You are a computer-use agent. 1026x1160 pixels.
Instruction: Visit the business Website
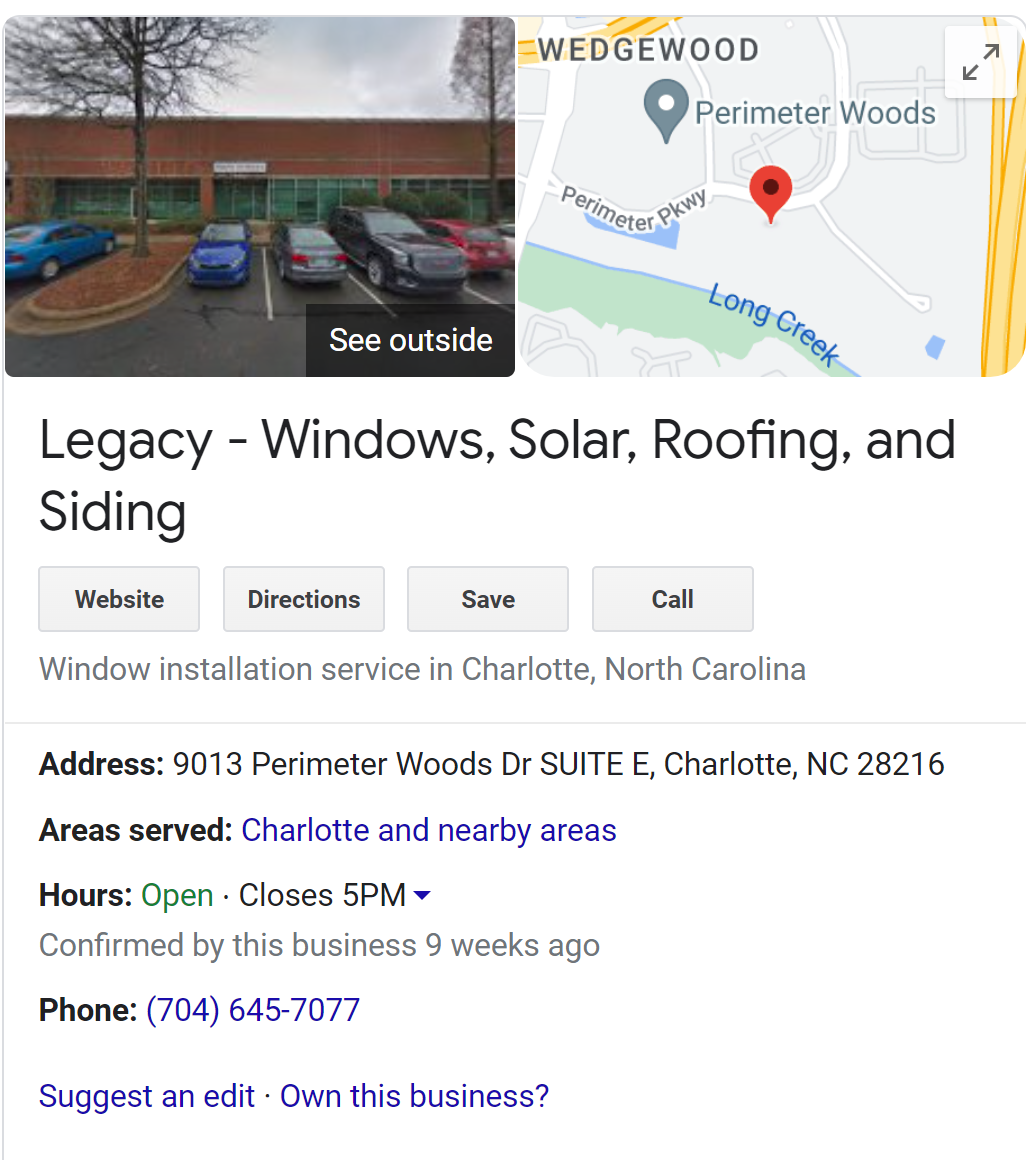119,599
